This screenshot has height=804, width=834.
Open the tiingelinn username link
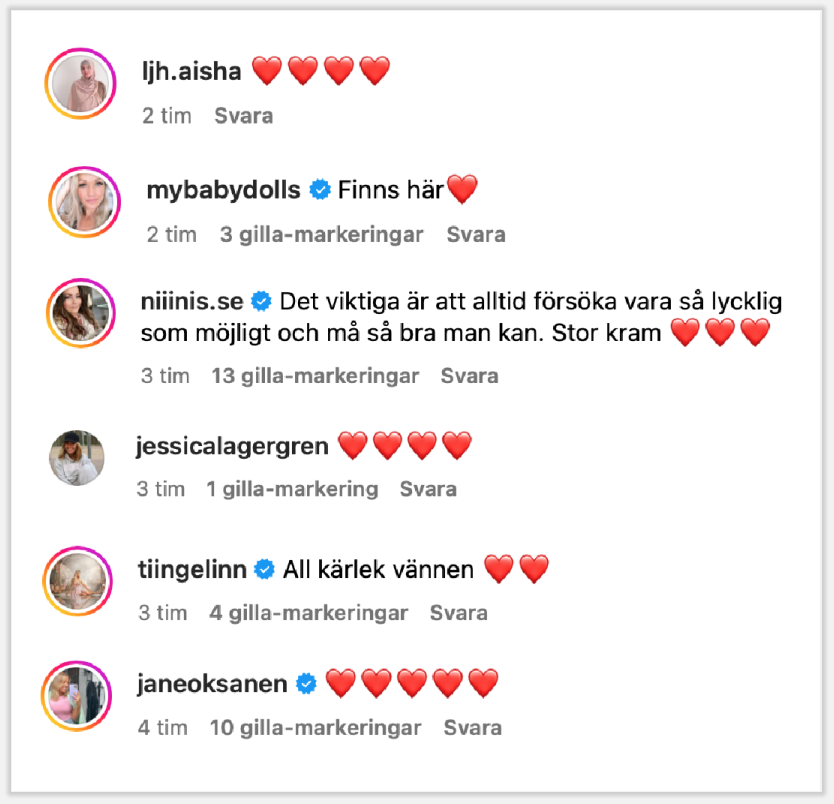(x=190, y=570)
